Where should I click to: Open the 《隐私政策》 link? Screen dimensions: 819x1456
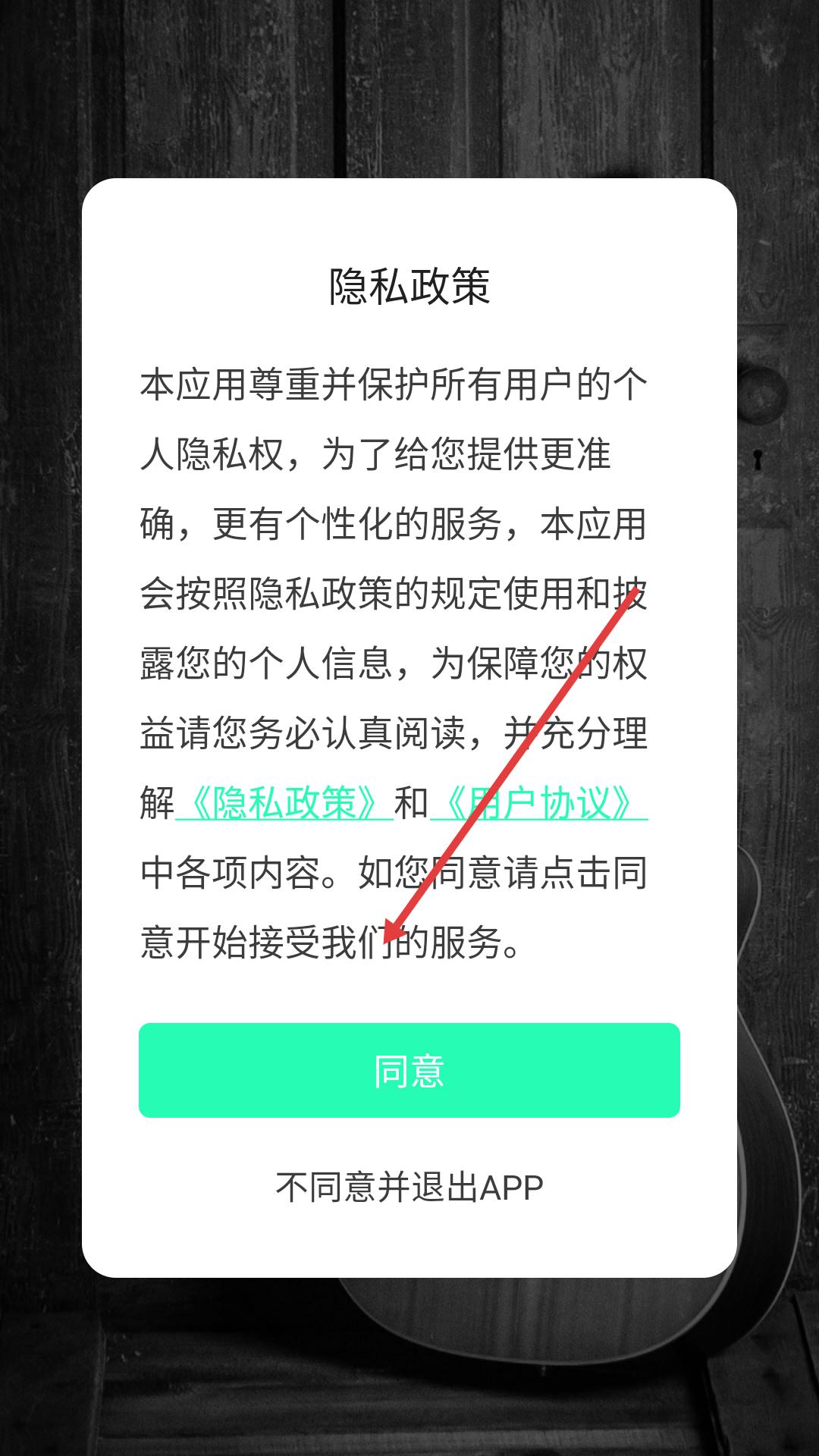tap(284, 802)
